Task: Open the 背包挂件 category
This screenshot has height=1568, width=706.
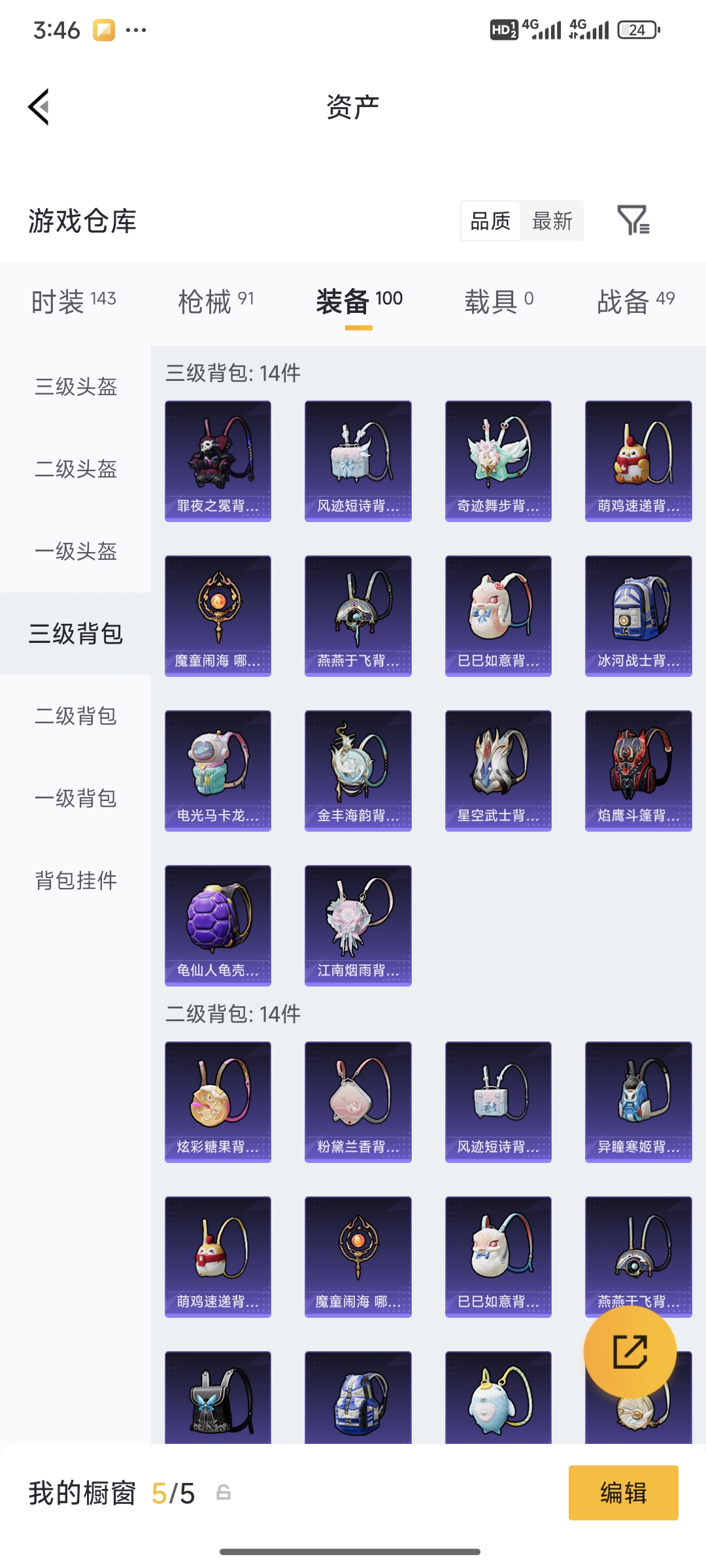Action: (75, 881)
